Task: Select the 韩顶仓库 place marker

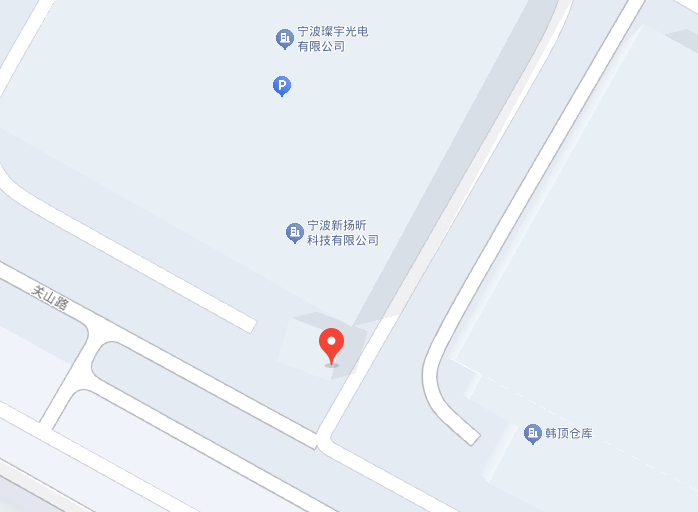Action: tap(533, 433)
